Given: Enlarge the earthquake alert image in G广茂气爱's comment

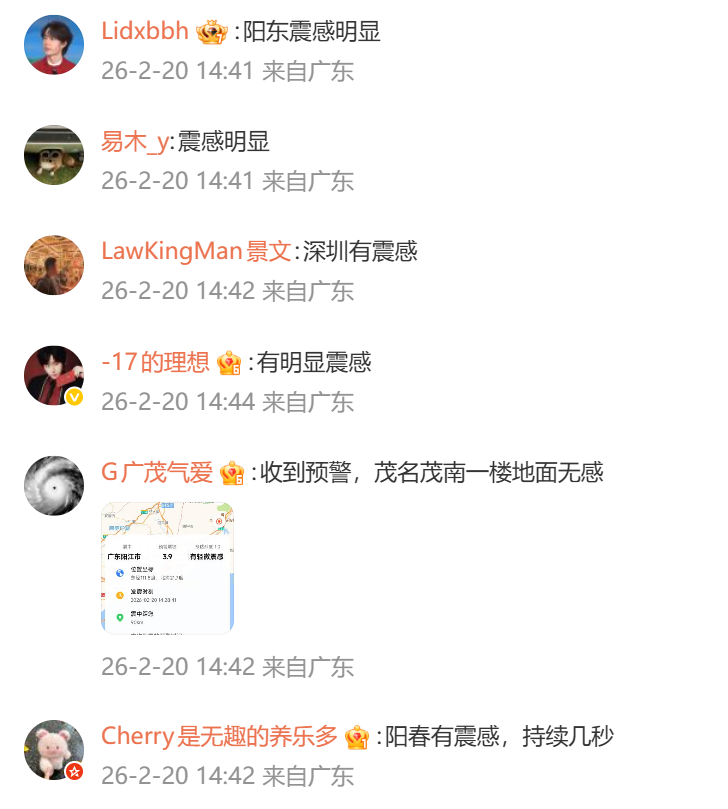Looking at the screenshot, I should point(167,568).
